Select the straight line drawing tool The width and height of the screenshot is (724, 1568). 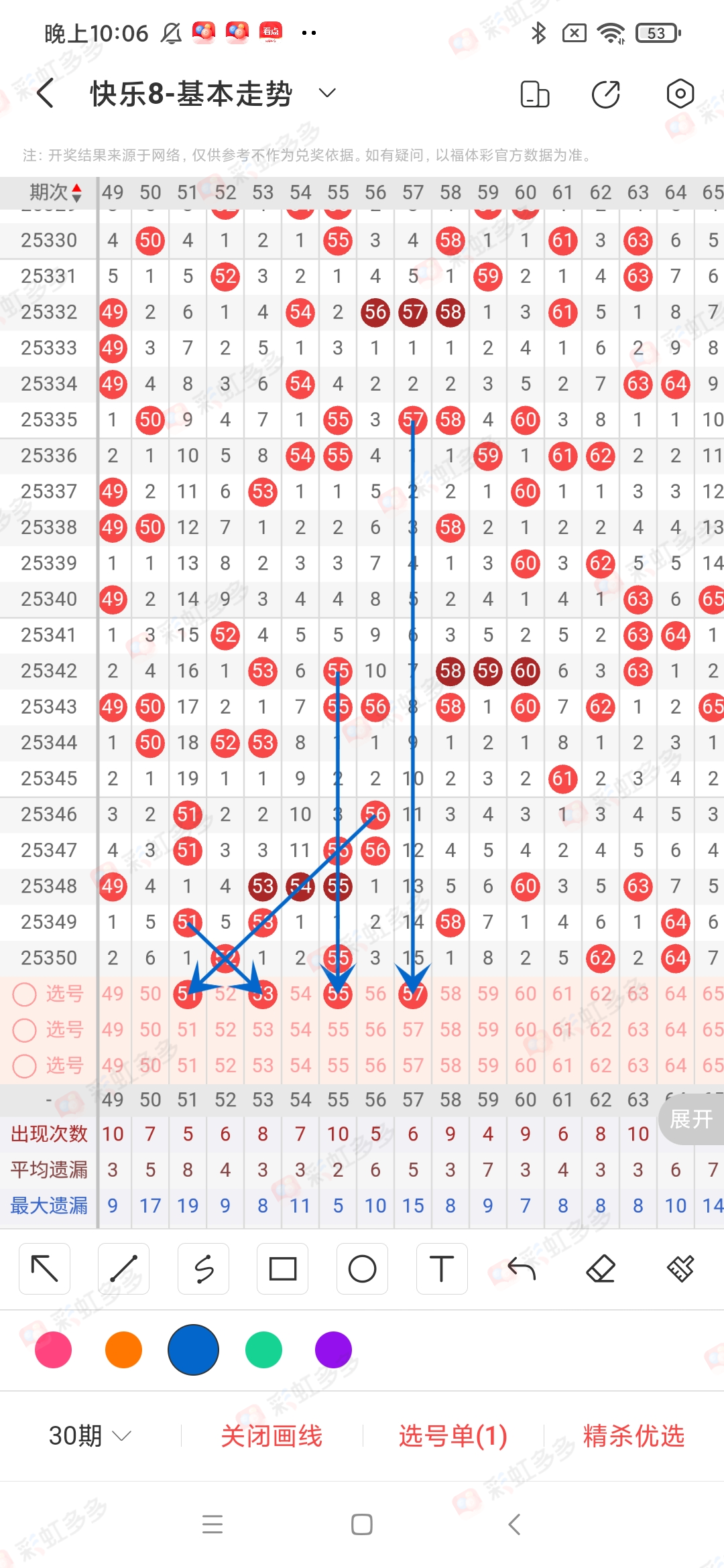click(x=123, y=1268)
